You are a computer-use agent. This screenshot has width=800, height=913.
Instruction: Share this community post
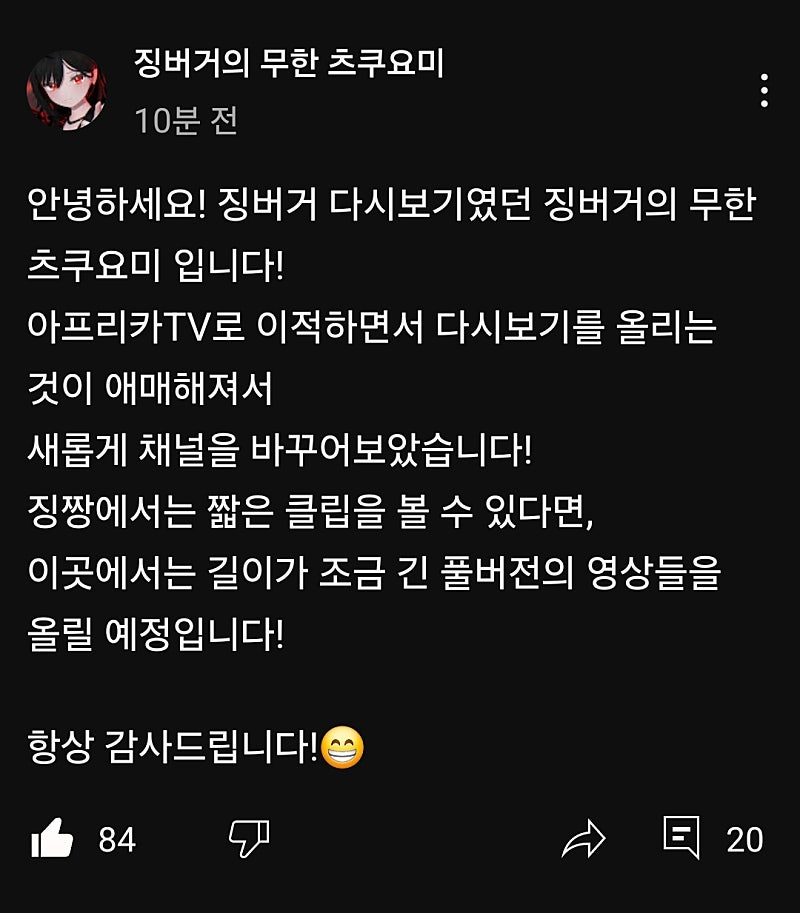click(x=584, y=839)
